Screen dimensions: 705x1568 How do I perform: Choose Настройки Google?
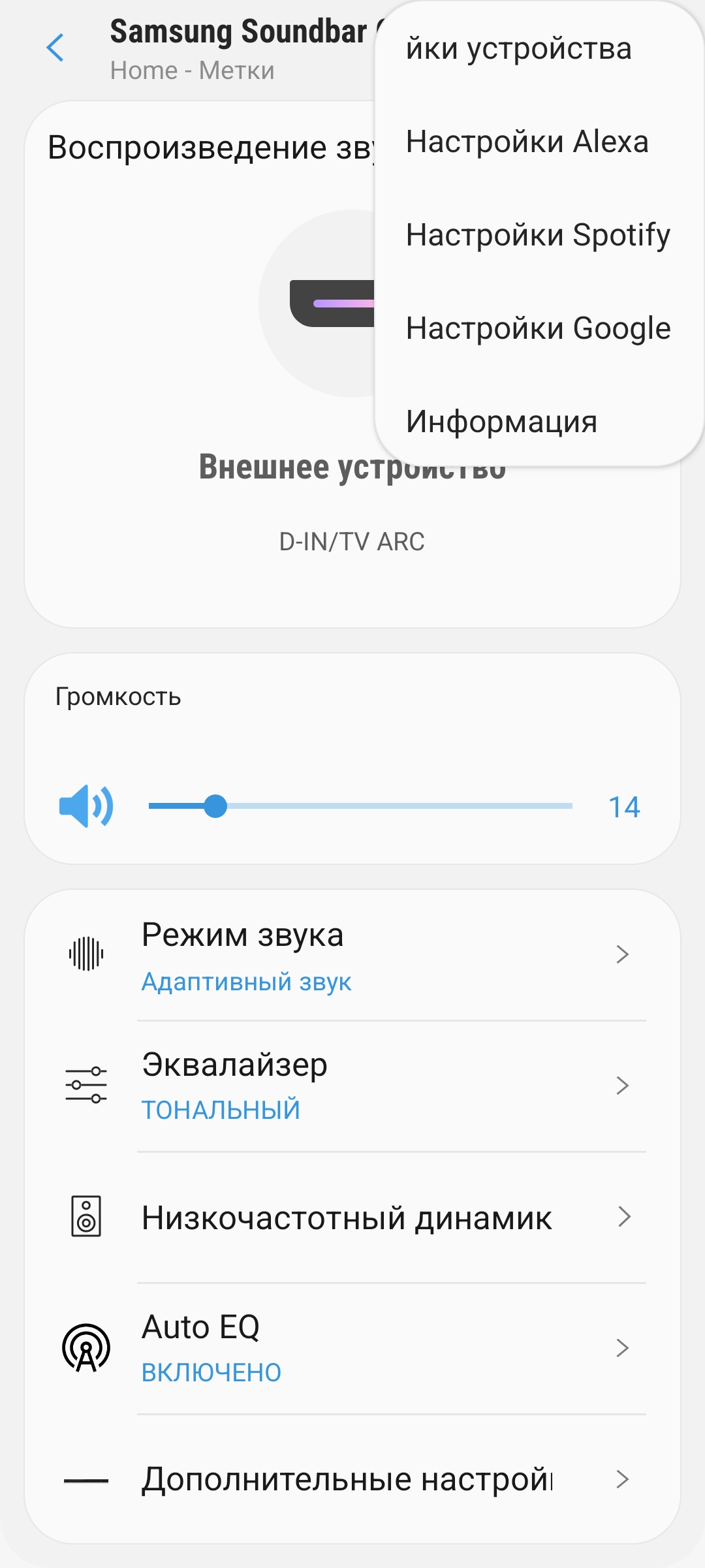pos(538,328)
